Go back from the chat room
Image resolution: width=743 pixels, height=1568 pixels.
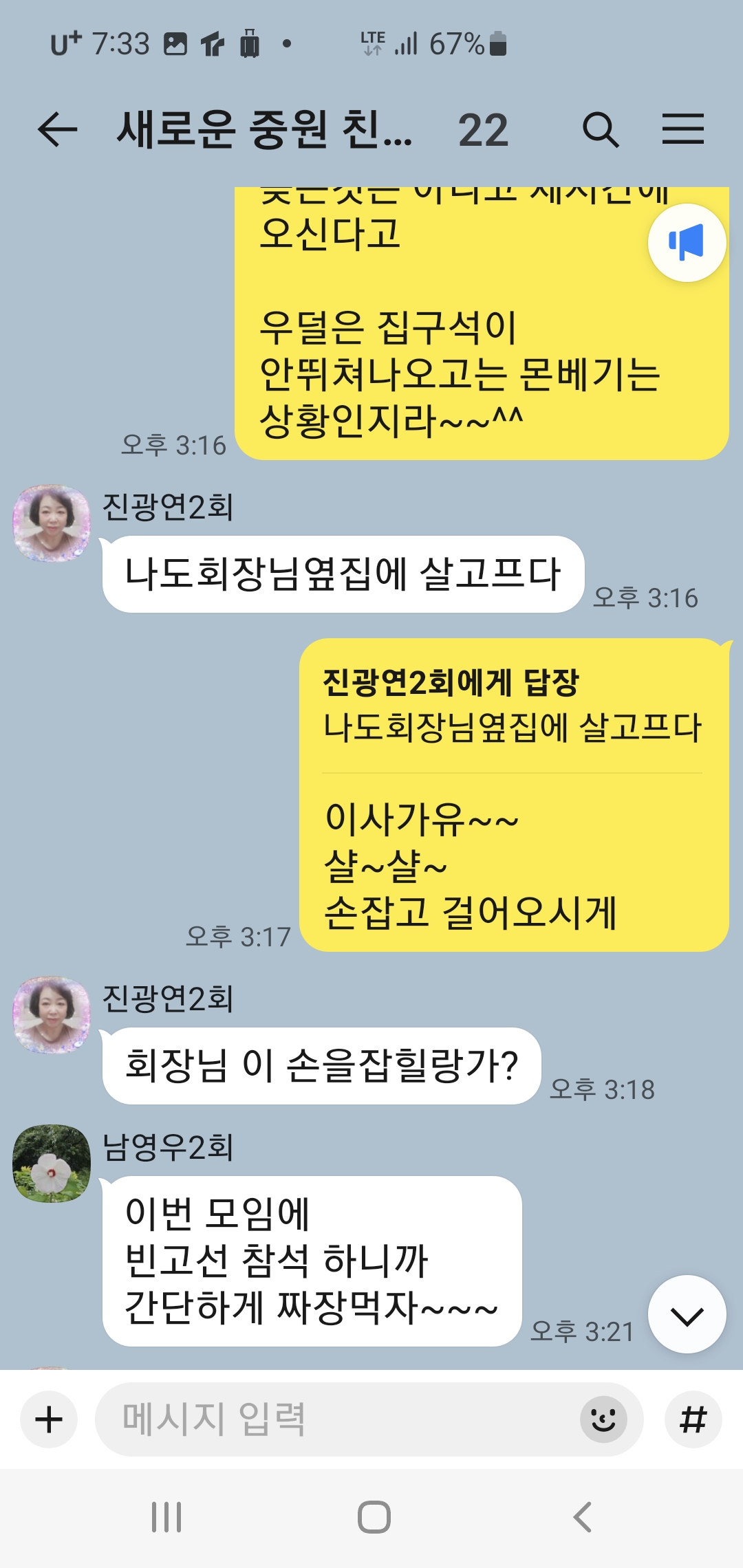point(57,129)
